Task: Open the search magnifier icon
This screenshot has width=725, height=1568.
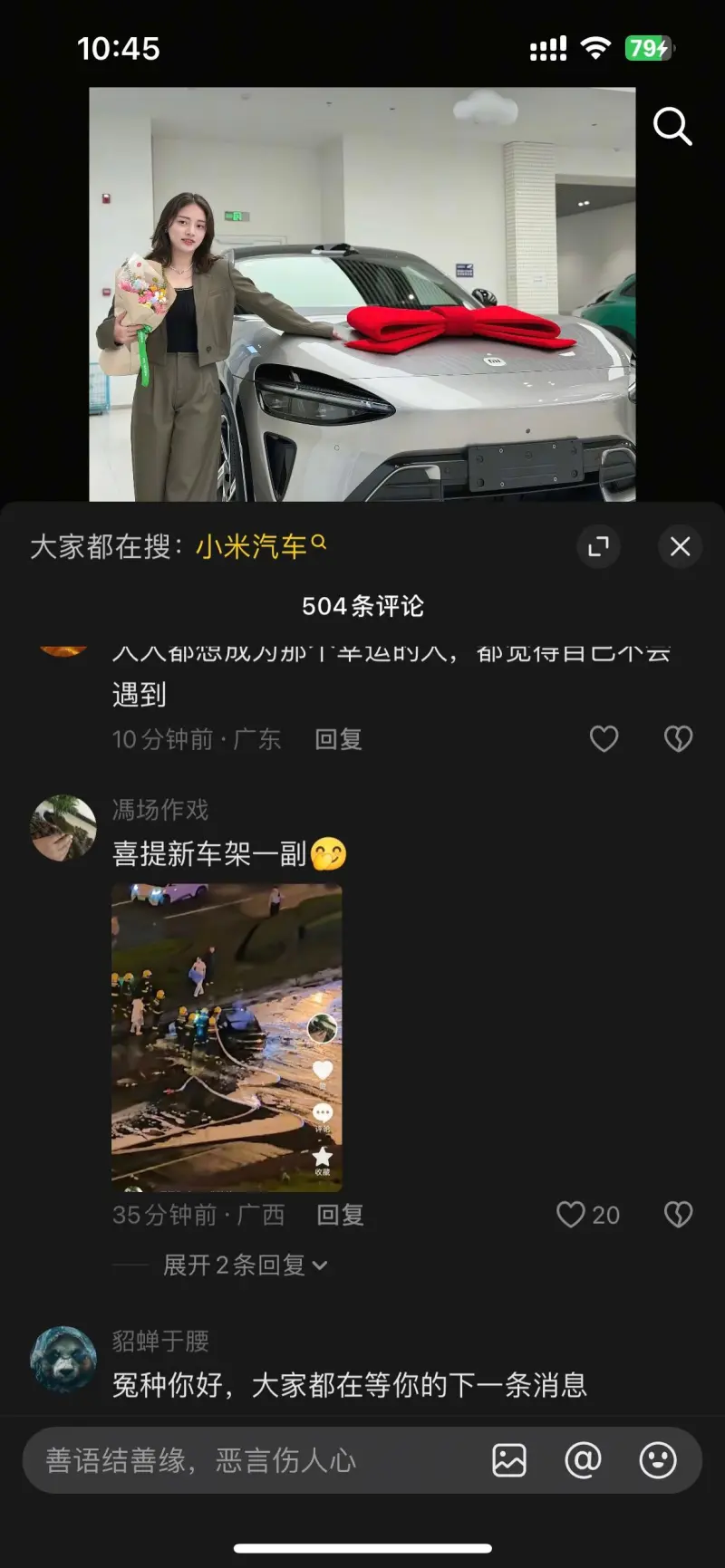Action: coord(672,127)
